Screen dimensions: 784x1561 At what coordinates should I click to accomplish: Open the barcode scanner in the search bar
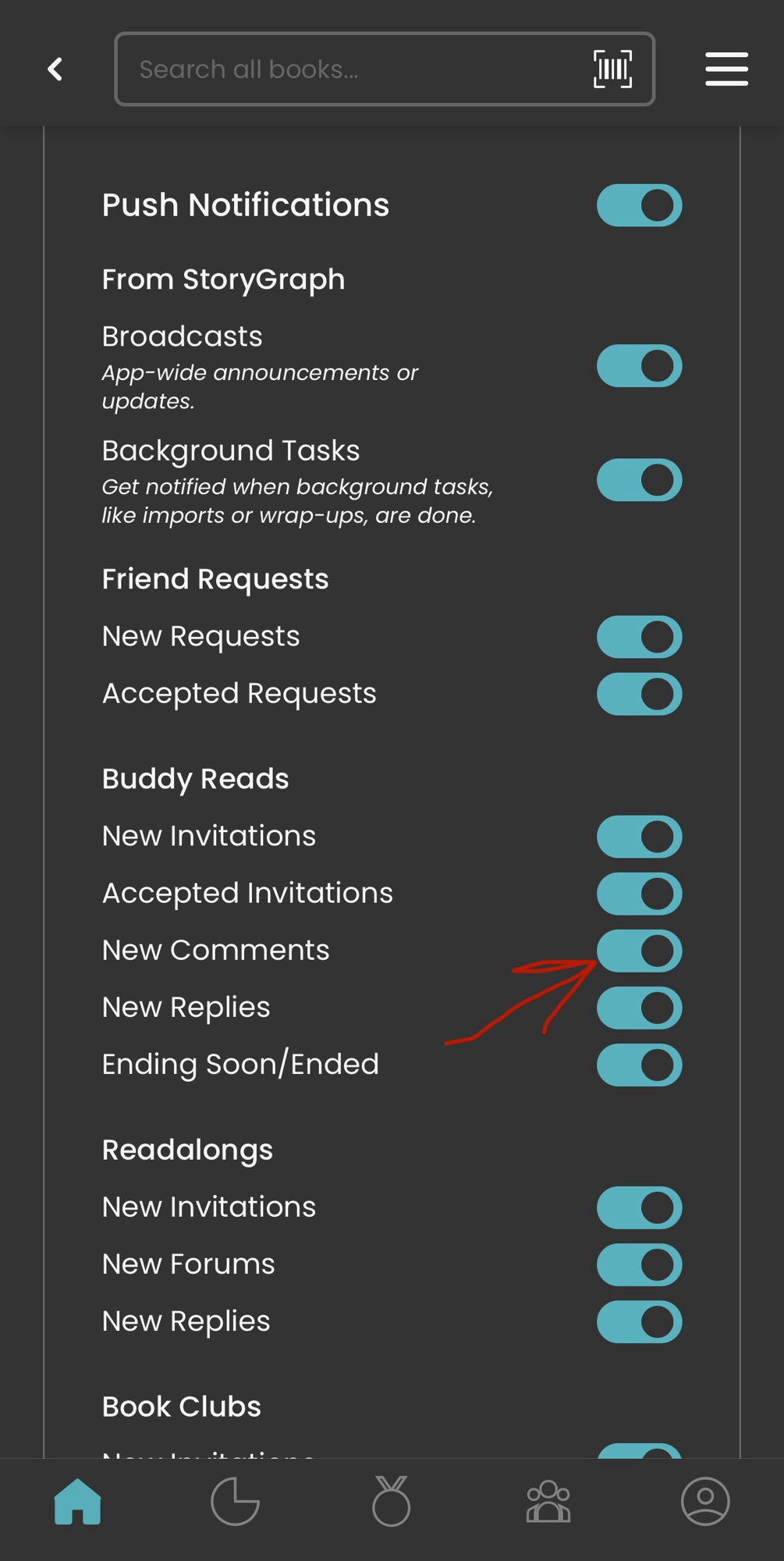pos(612,69)
